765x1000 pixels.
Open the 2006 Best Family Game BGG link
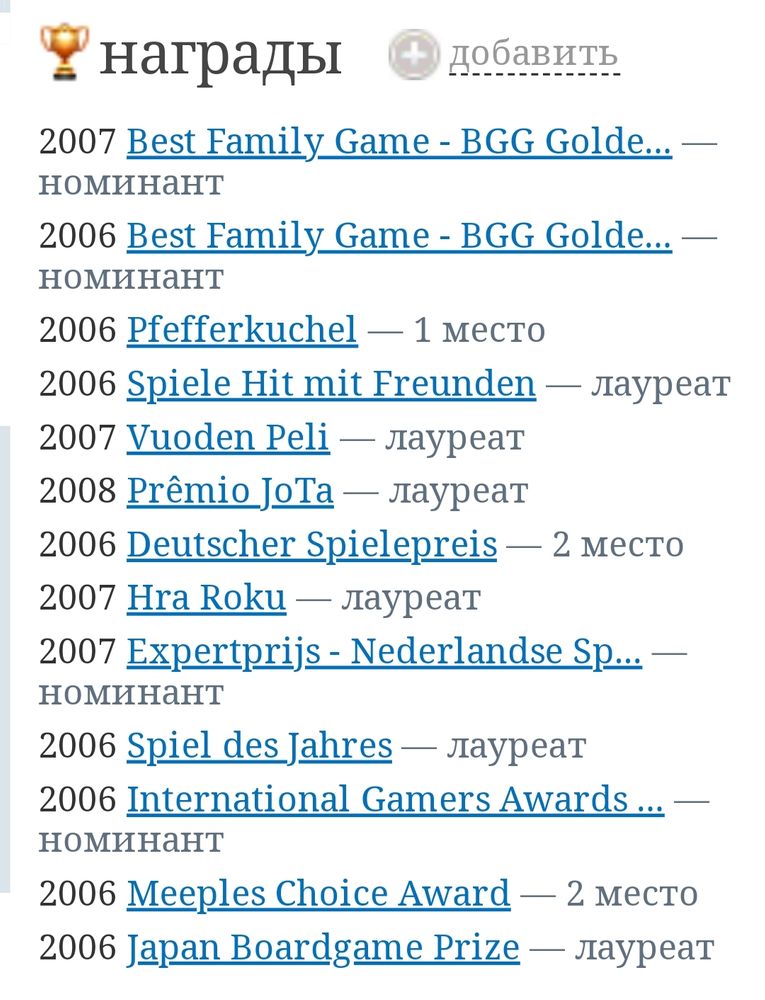click(x=399, y=236)
